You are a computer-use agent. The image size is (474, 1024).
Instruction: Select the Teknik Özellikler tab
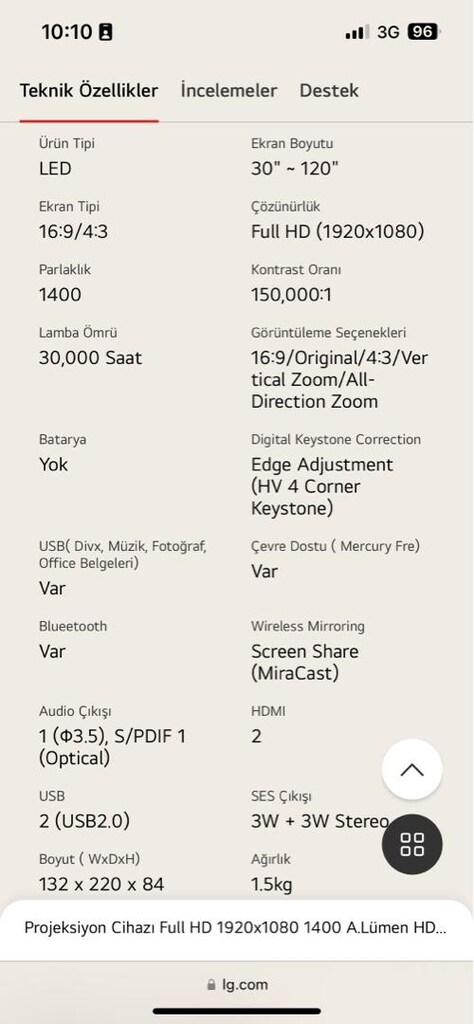[x=89, y=91]
